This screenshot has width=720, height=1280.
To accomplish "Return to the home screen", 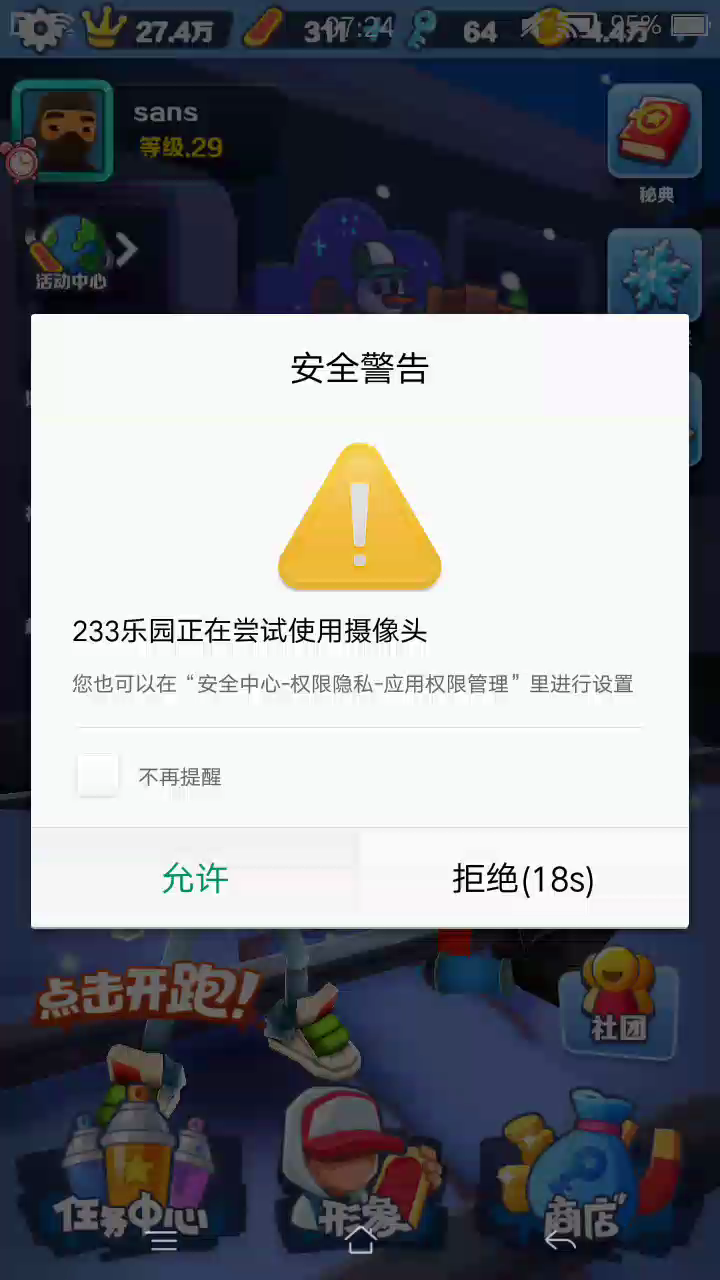I will tap(360, 1240).
